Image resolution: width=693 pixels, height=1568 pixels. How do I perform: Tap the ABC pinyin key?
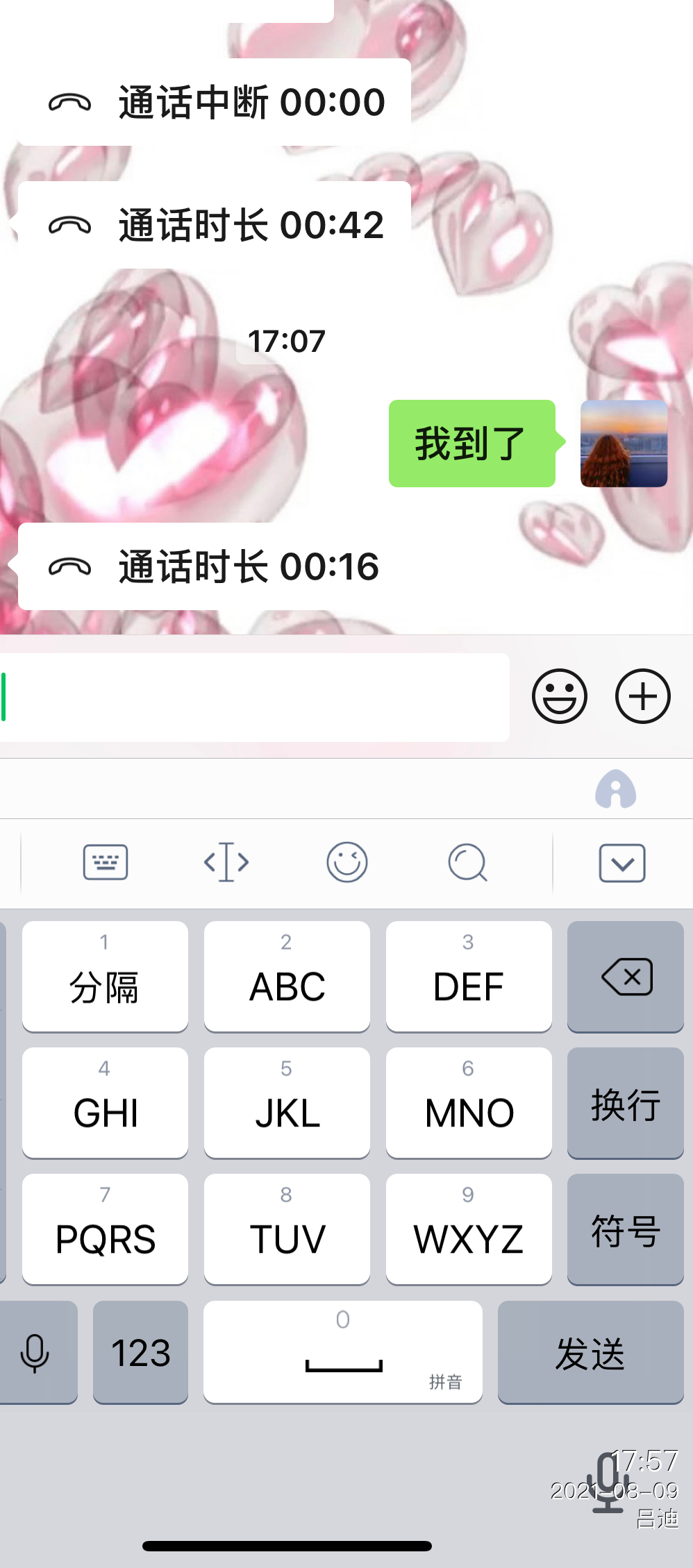coord(287,977)
